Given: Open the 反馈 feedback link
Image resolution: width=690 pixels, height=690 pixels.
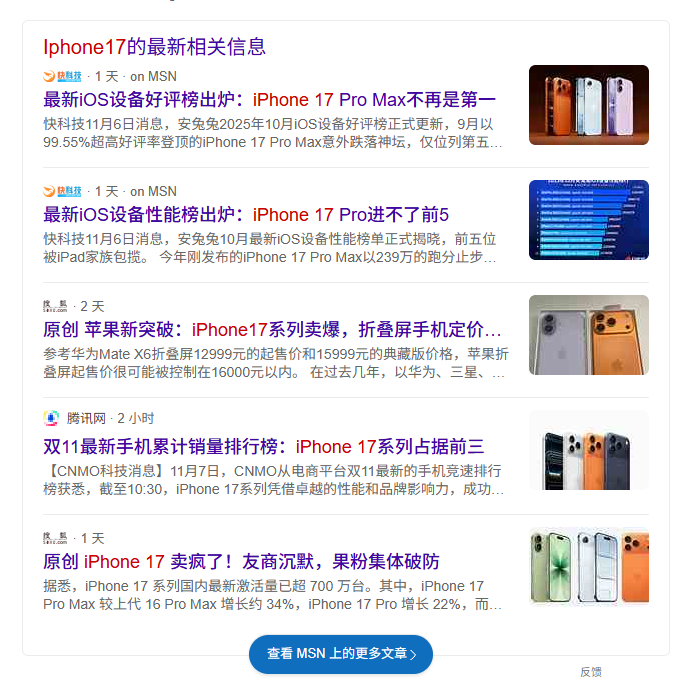Looking at the screenshot, I should click(591, 672).
